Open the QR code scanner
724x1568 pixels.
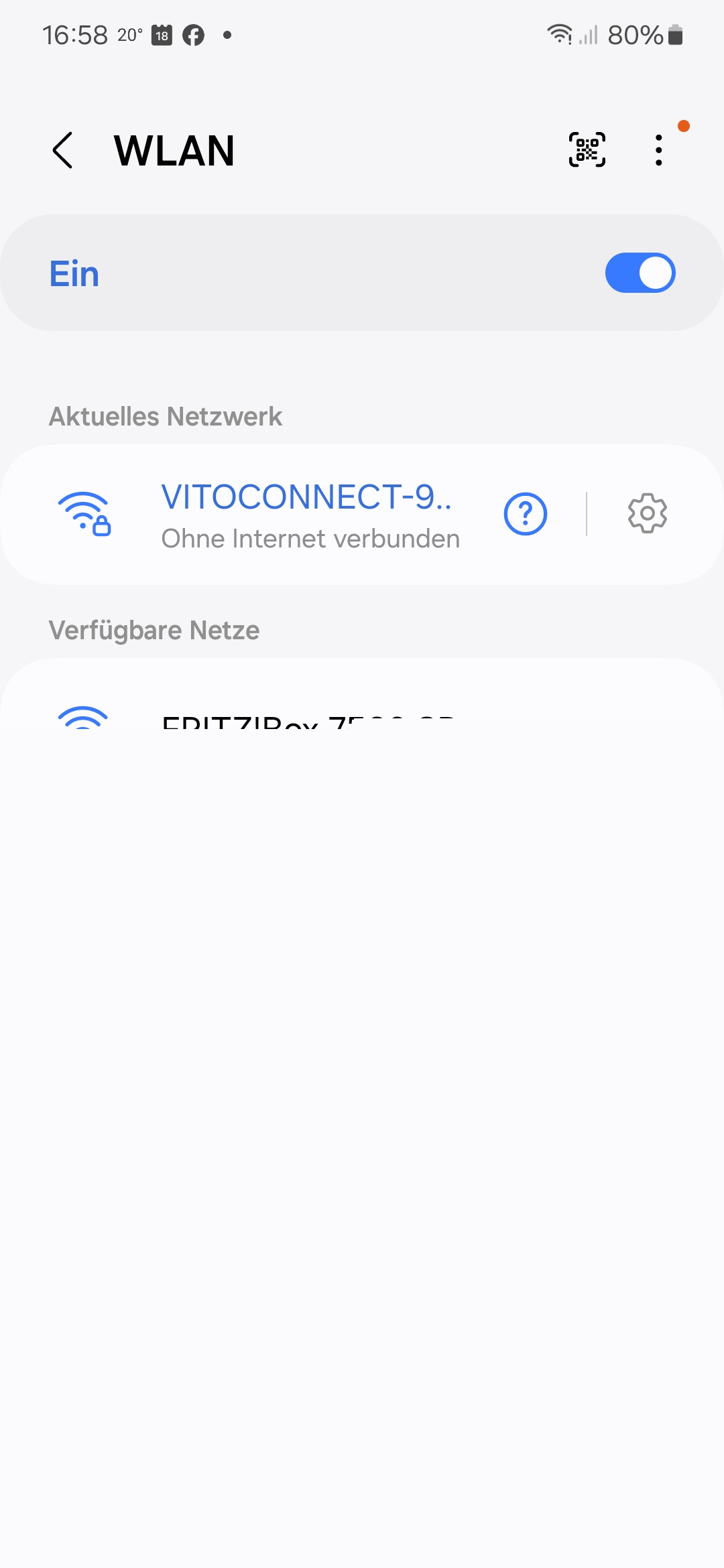coord(587,149)
